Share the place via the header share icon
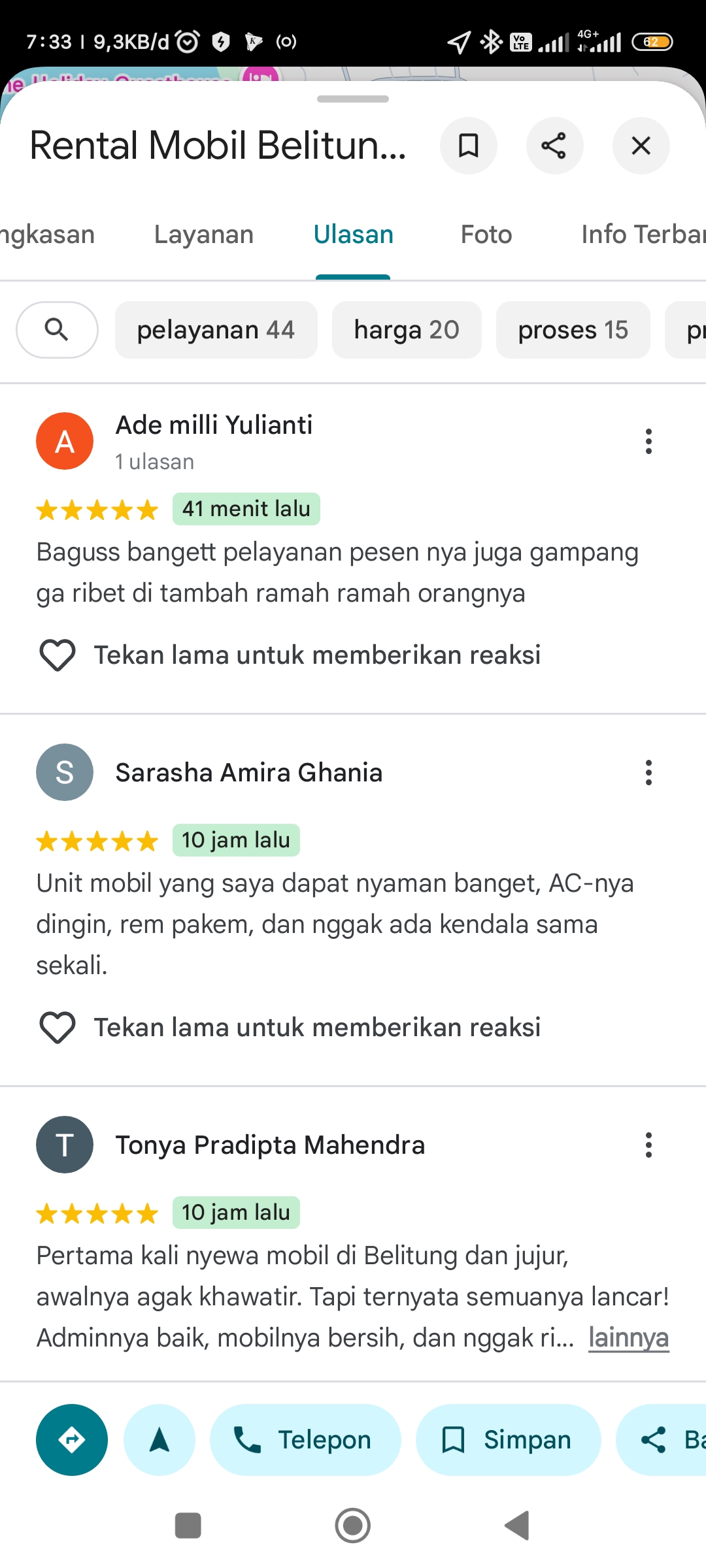706x1568 pixels. (x=554, y=146)
